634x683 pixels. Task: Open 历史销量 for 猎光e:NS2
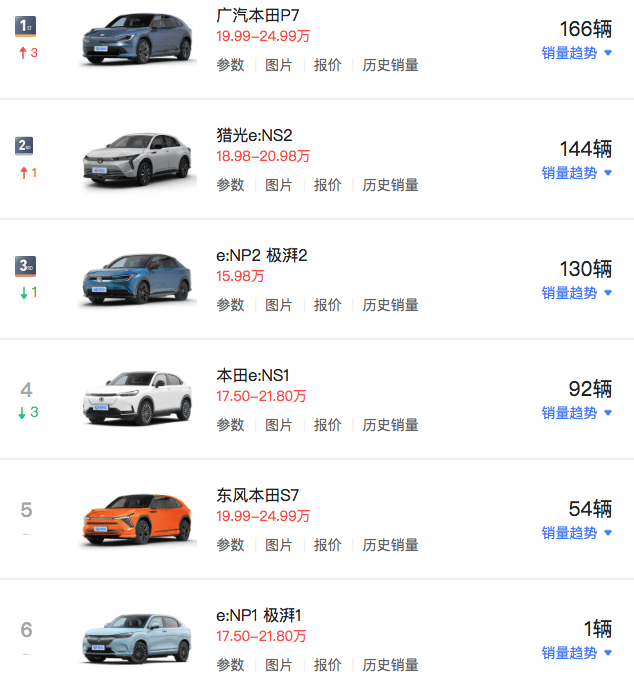pyautogui.click(x=390, y=185)
